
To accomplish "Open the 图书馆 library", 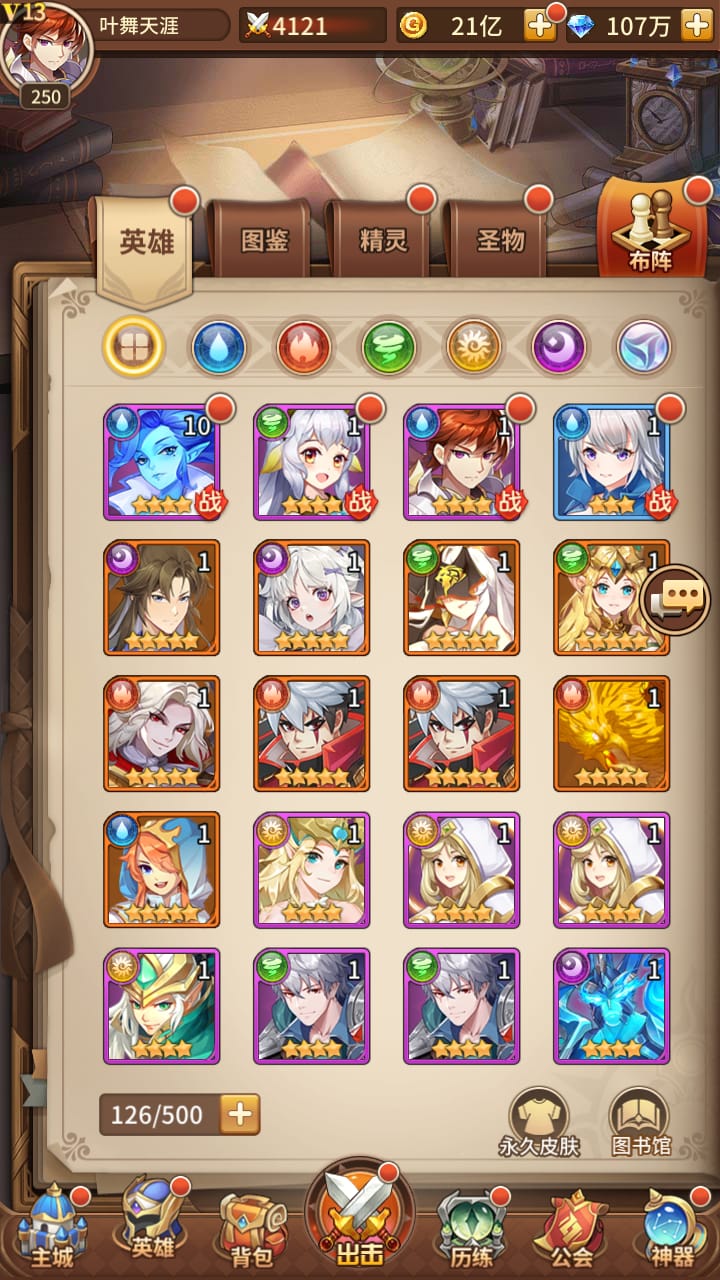I will pyautogui.click(x=639, y=1122).
